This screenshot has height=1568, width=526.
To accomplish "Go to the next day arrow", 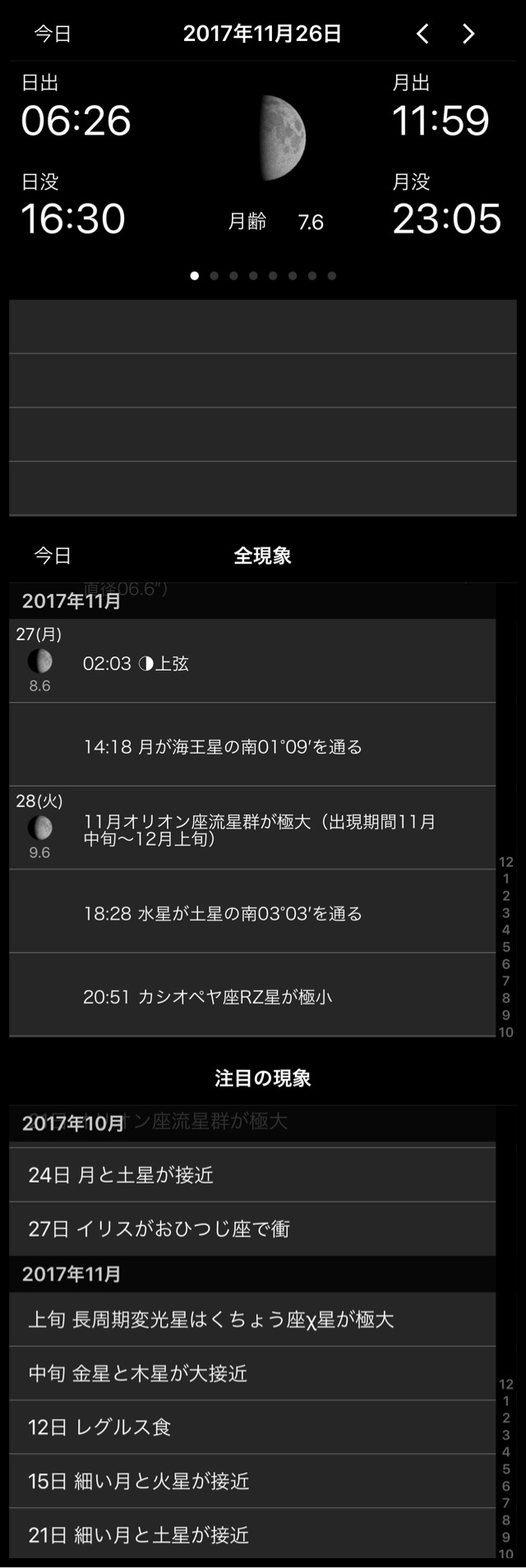I will tap(468, 34).
